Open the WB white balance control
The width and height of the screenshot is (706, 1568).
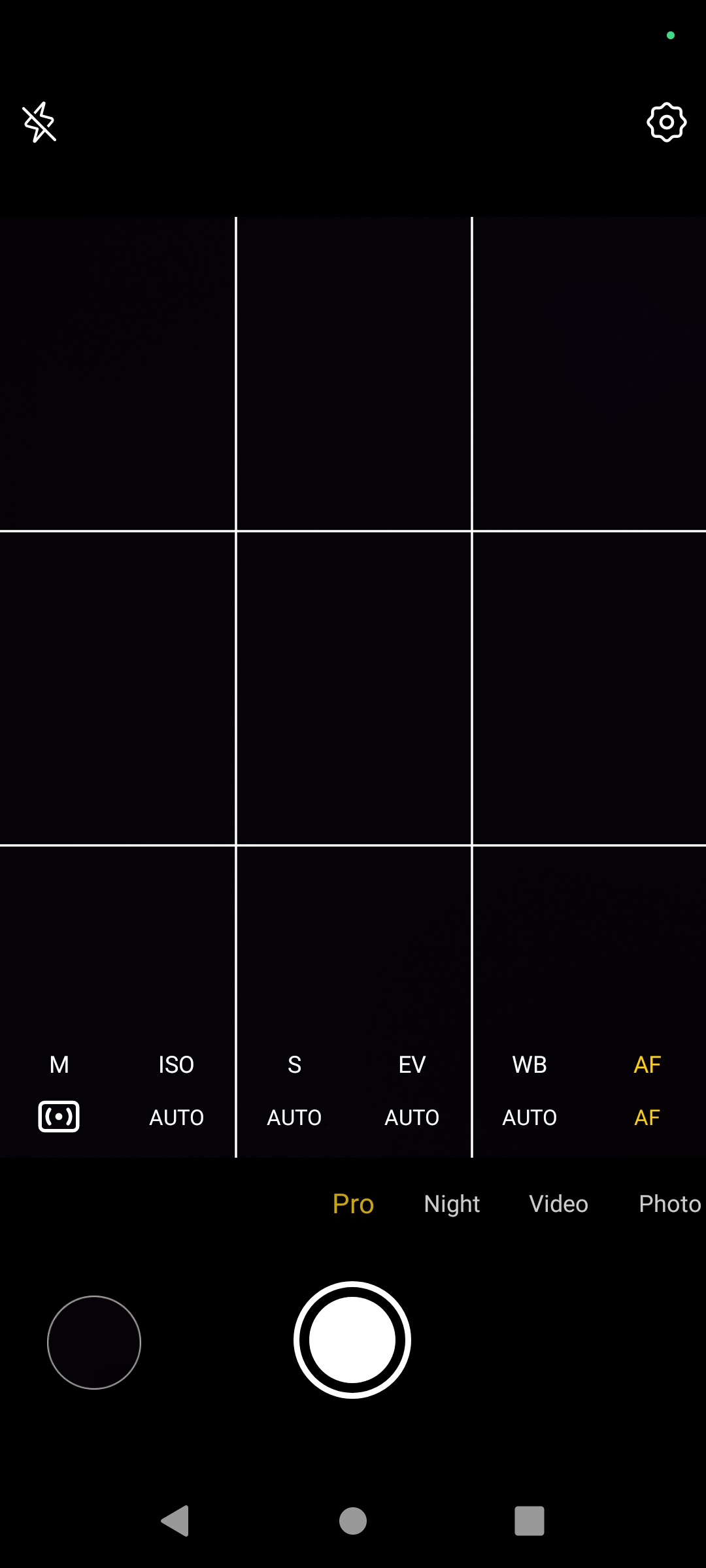[529, 1090]
